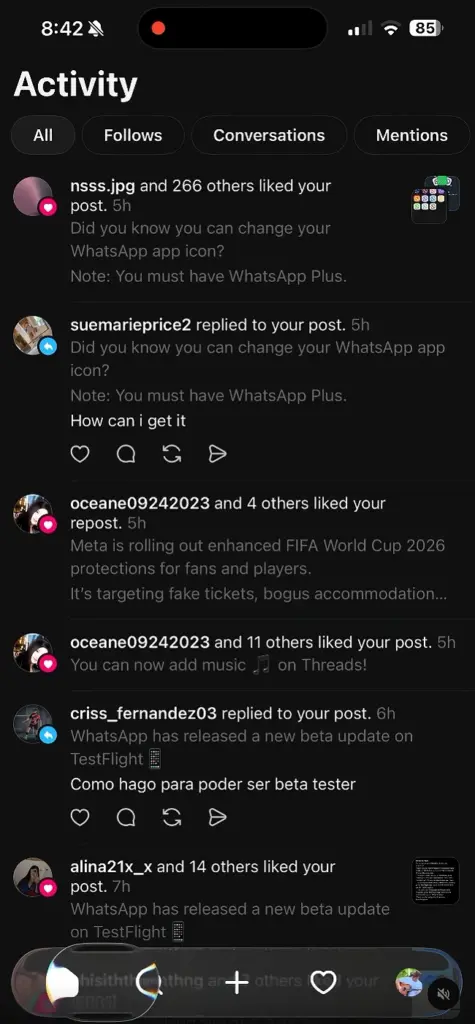Open the Mentions filter
This screenshot has width=475, height=1024.
412,135
